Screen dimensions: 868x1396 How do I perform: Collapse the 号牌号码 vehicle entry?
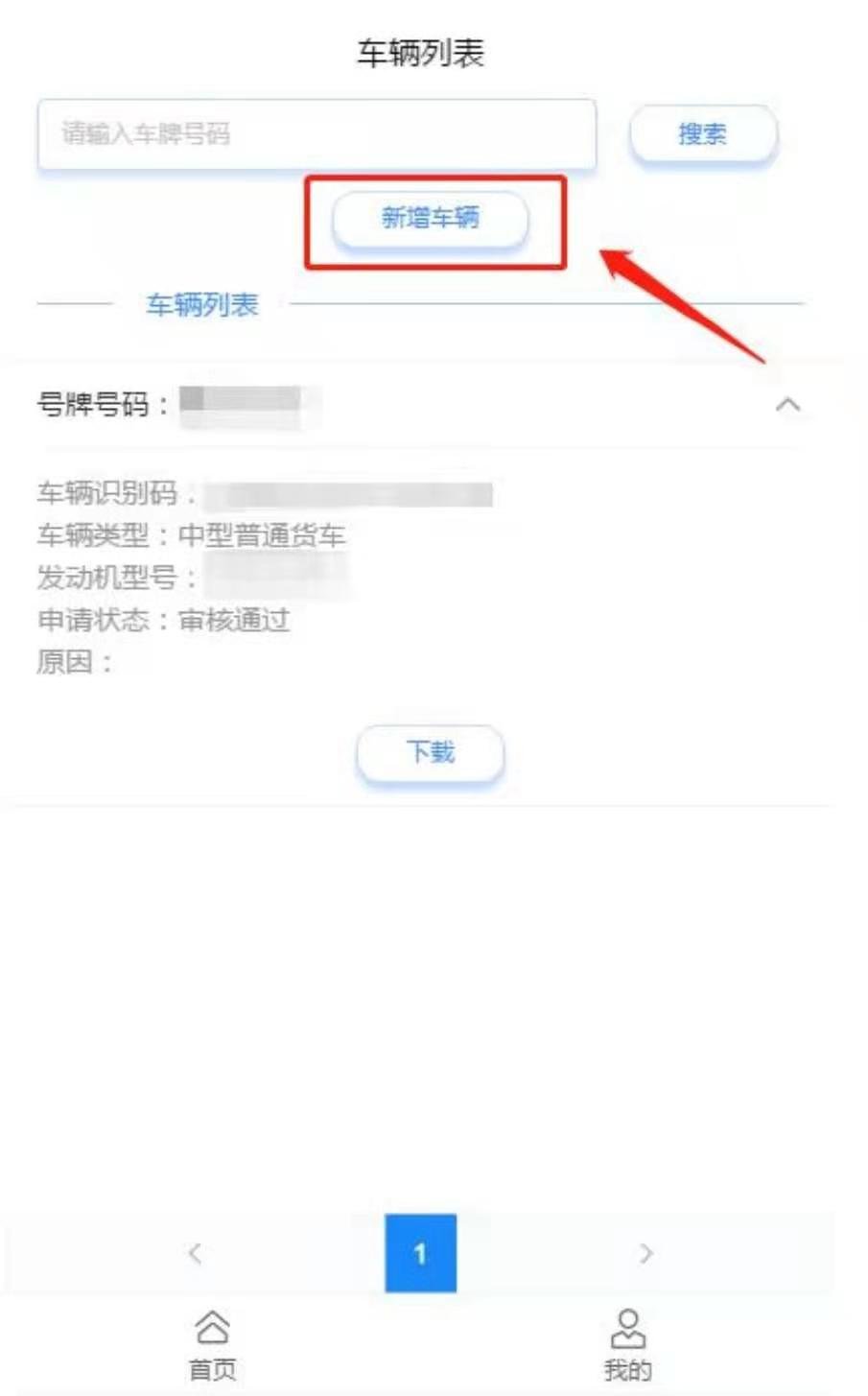coord(787,405)
